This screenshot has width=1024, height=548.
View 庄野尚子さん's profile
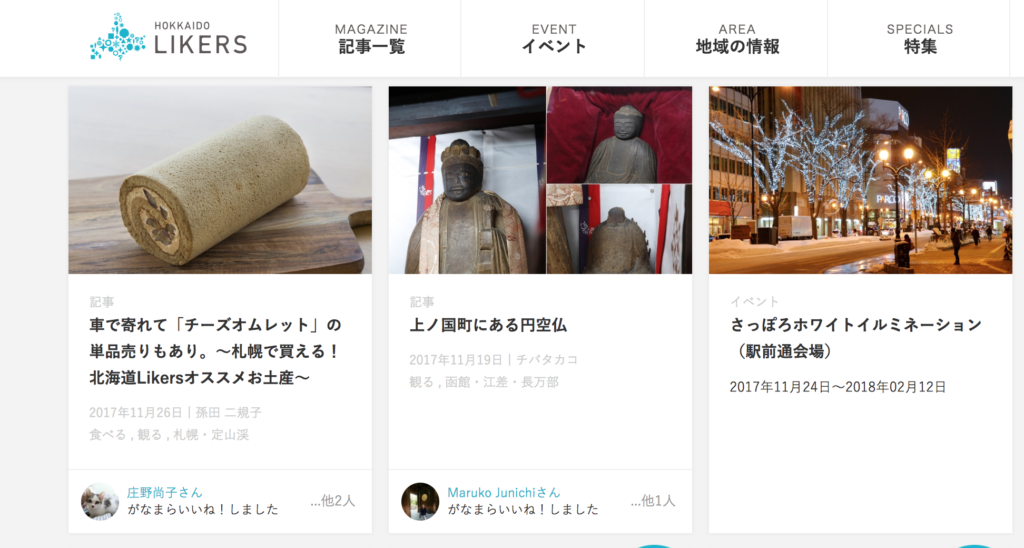164,492
